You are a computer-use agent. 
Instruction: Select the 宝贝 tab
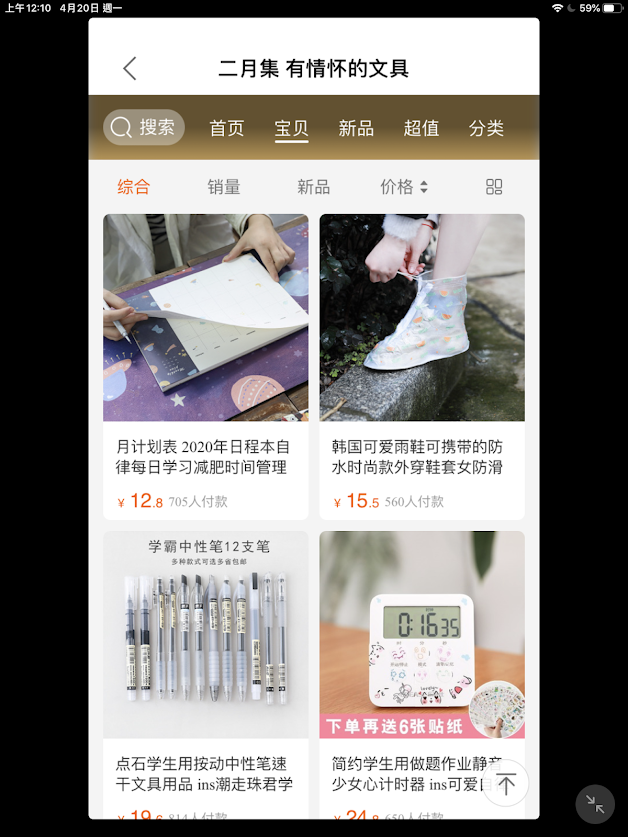click(x=291, y=128)
